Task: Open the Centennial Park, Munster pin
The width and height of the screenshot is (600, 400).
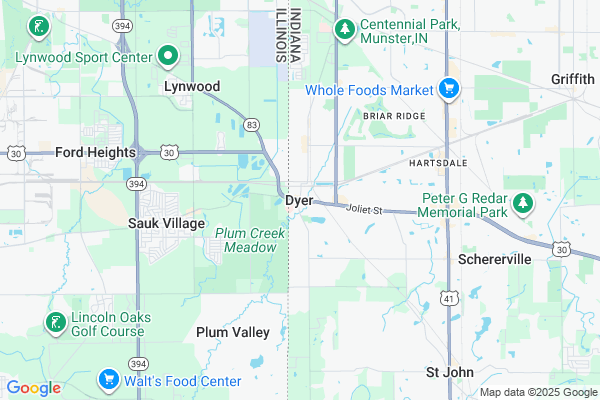Action: pyautogui.click(x=344, y=30)
